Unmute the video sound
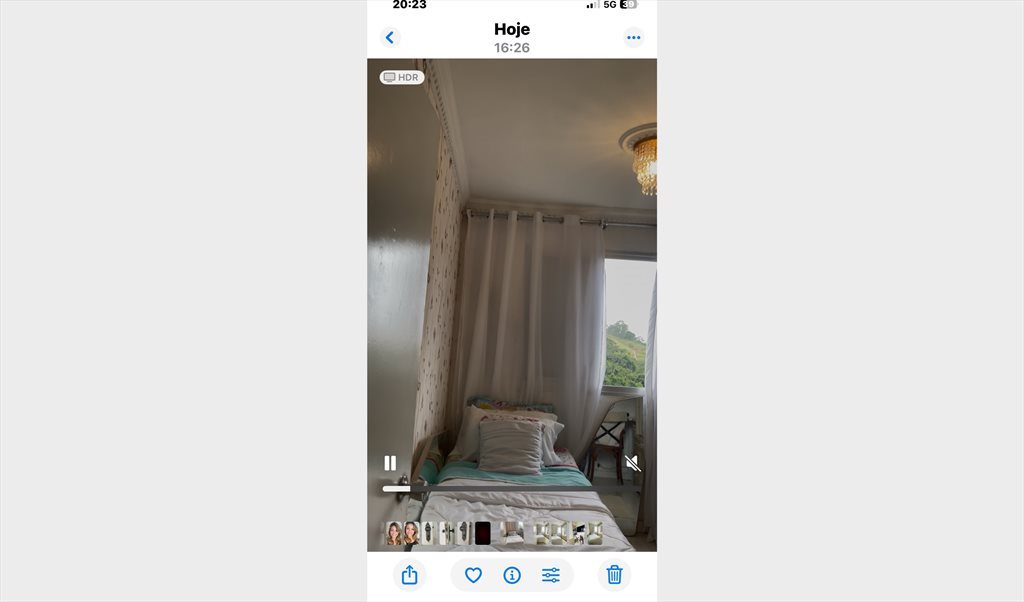Screen dimensions: 1024x602 point(632,463)
